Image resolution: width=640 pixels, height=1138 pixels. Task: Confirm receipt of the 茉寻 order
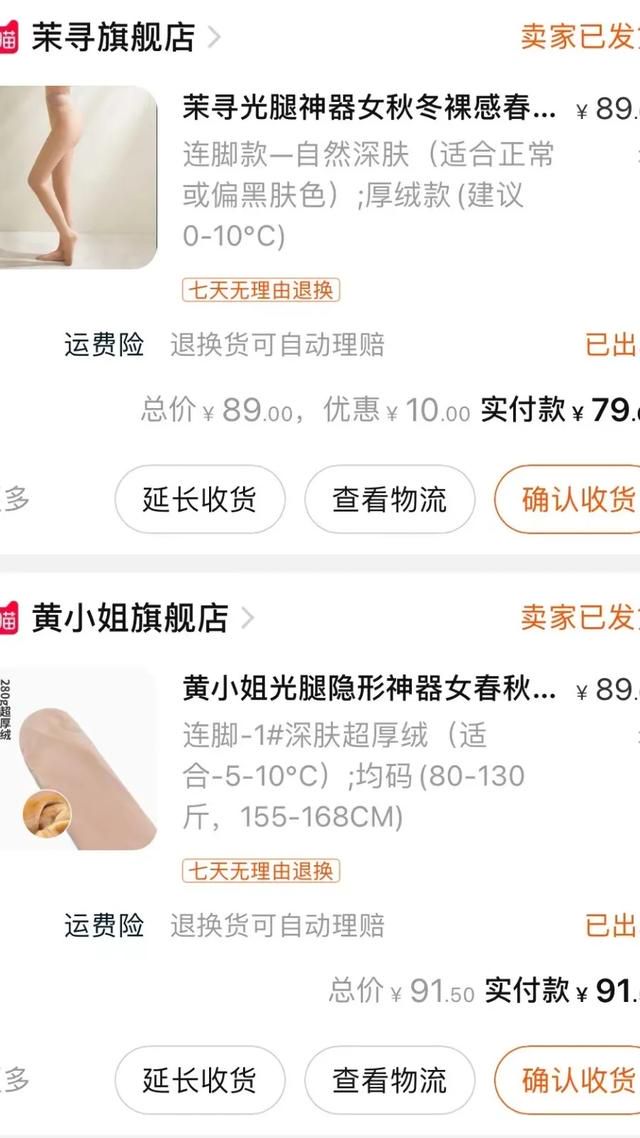tap(567, 499)
